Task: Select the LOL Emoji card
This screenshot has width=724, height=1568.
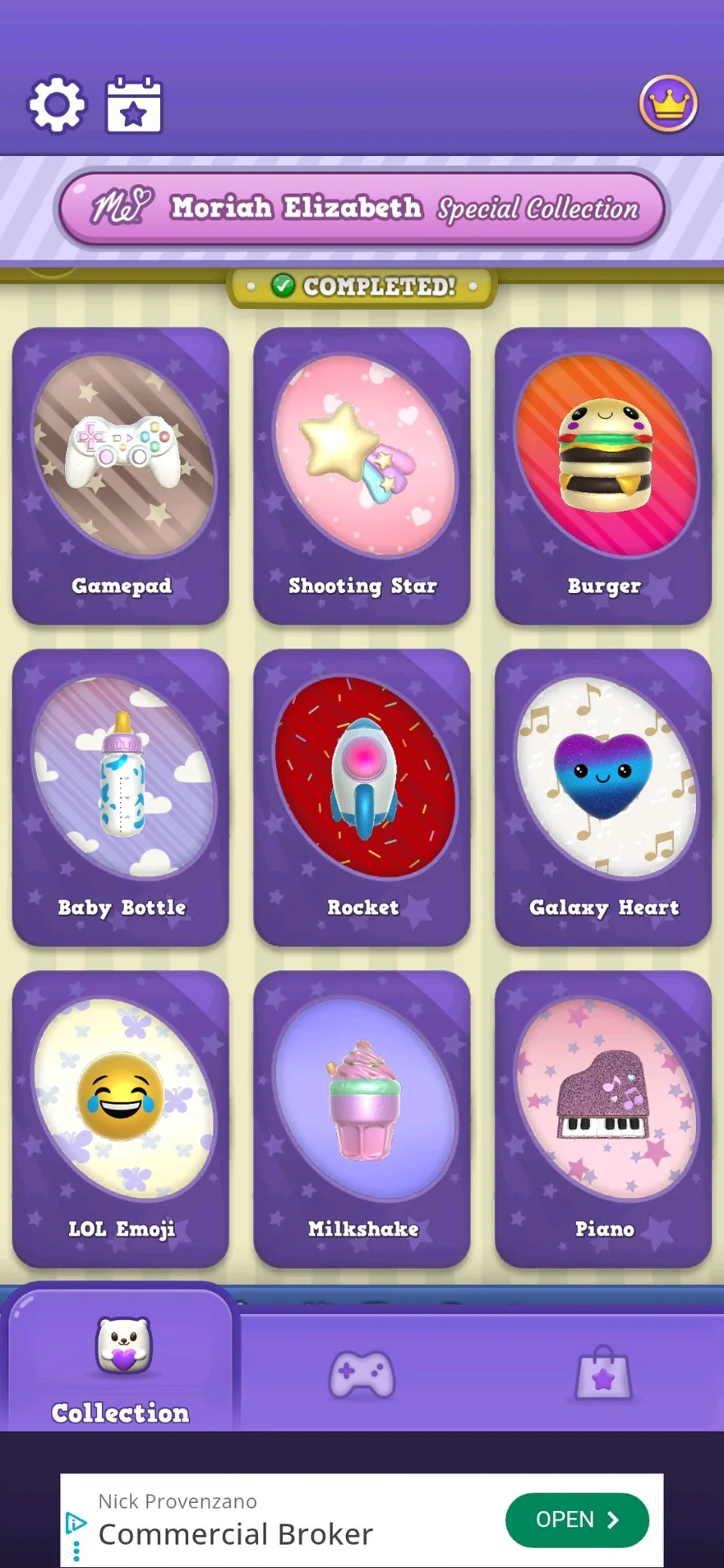Action: pos(121,1119)
